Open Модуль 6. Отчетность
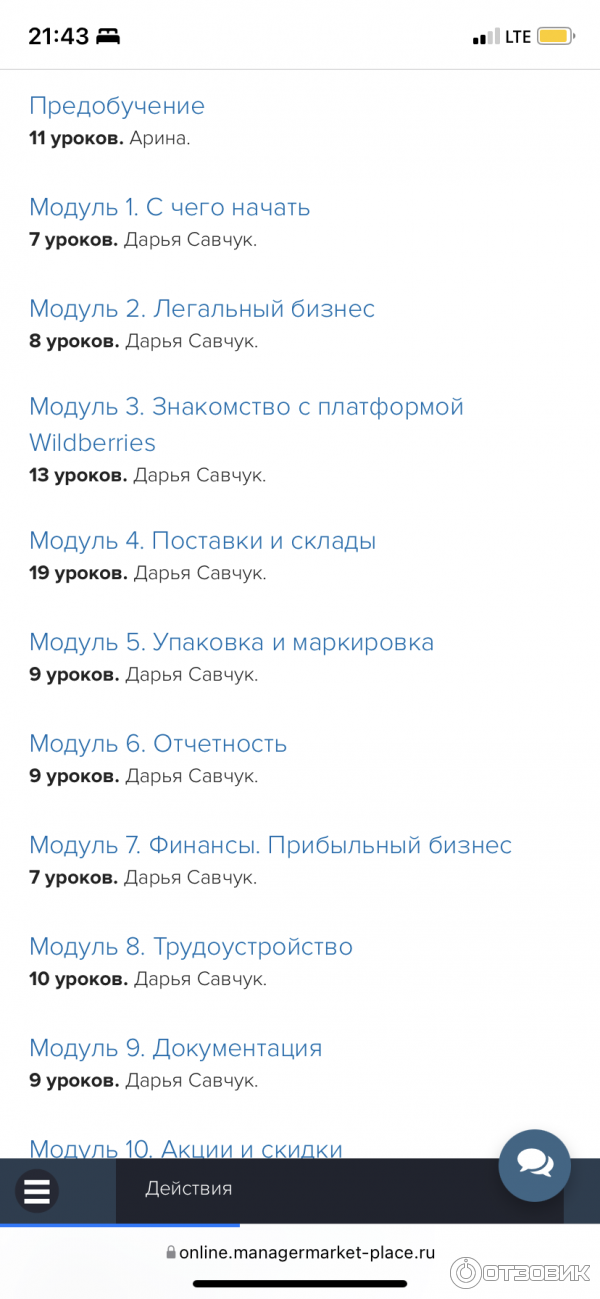The width and height of the screenshot is (600, 1299). [158, 744]
